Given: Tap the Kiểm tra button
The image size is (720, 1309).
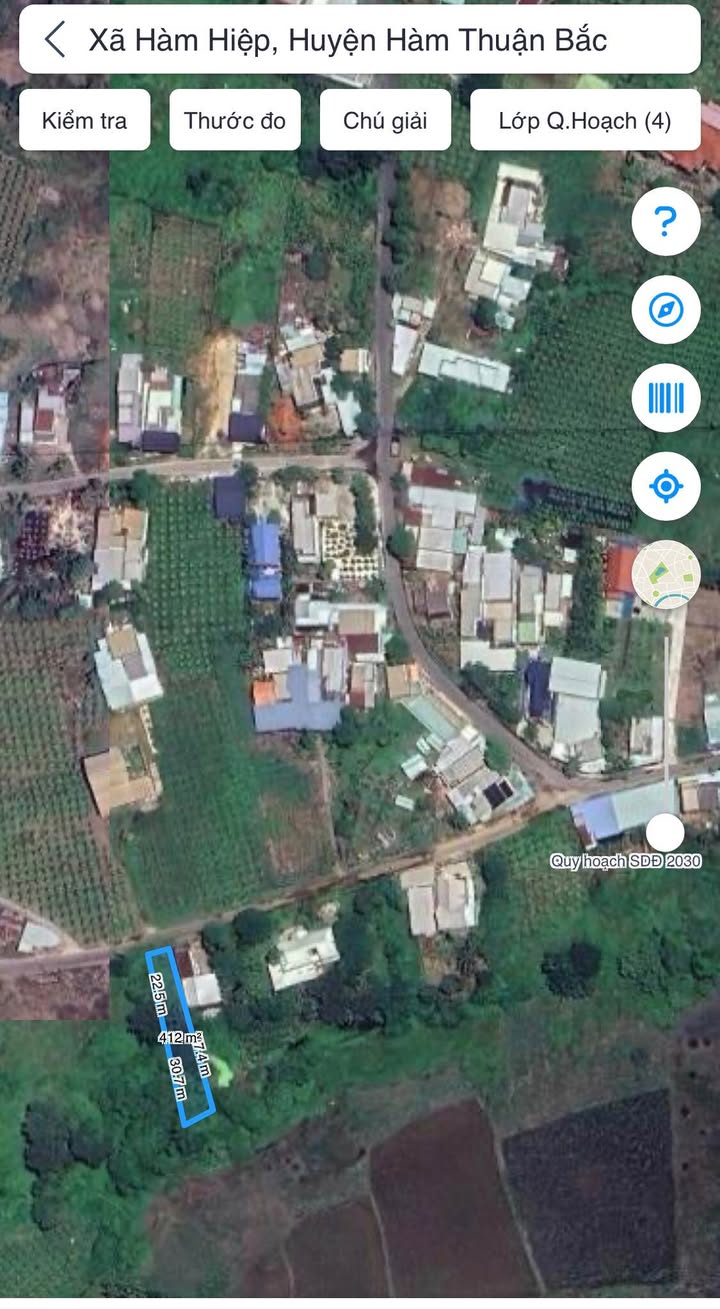Looking at the screenshot, I should (84, 121).
